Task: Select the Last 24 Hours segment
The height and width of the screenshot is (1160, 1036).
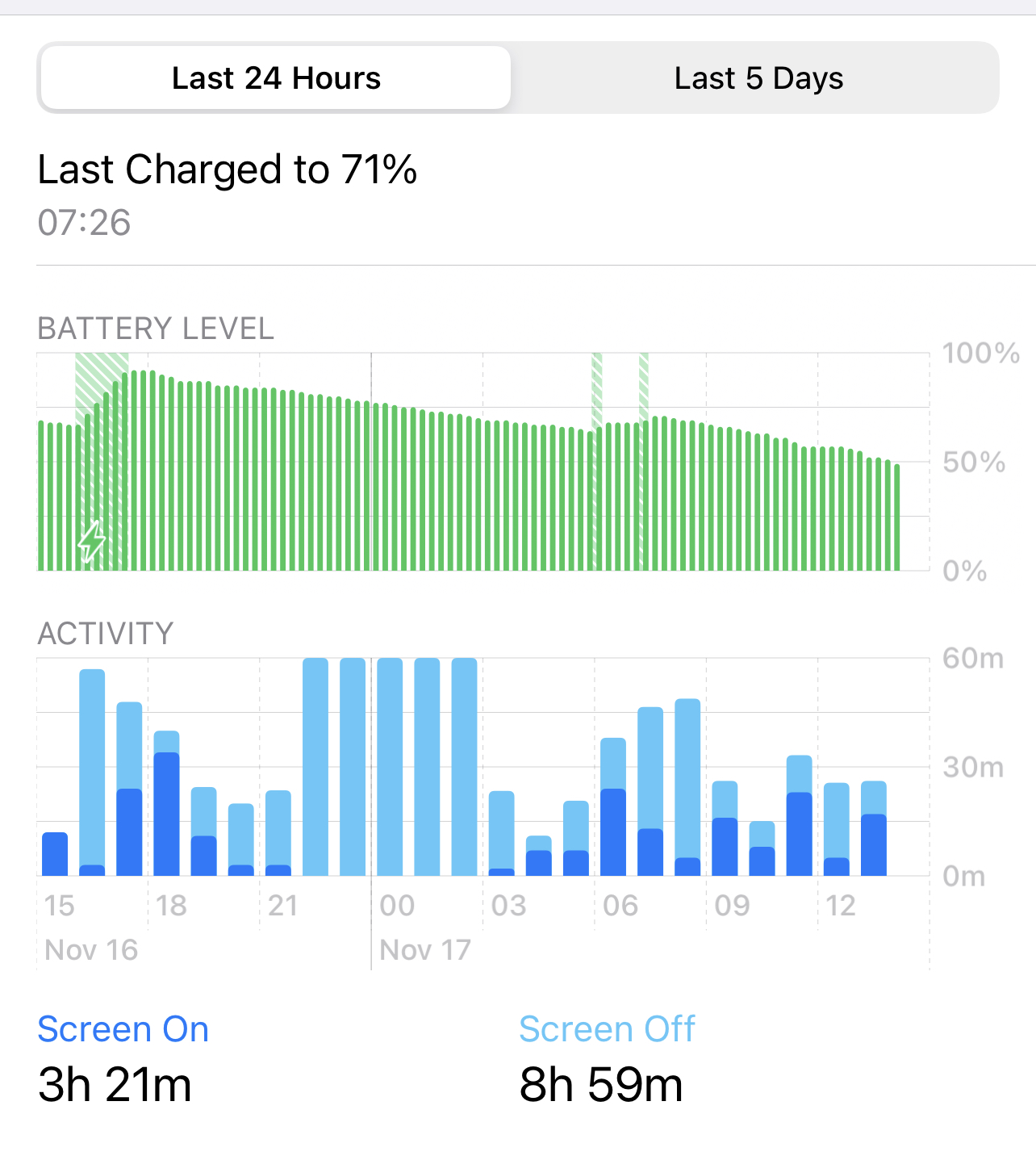Action: point(276,78)
